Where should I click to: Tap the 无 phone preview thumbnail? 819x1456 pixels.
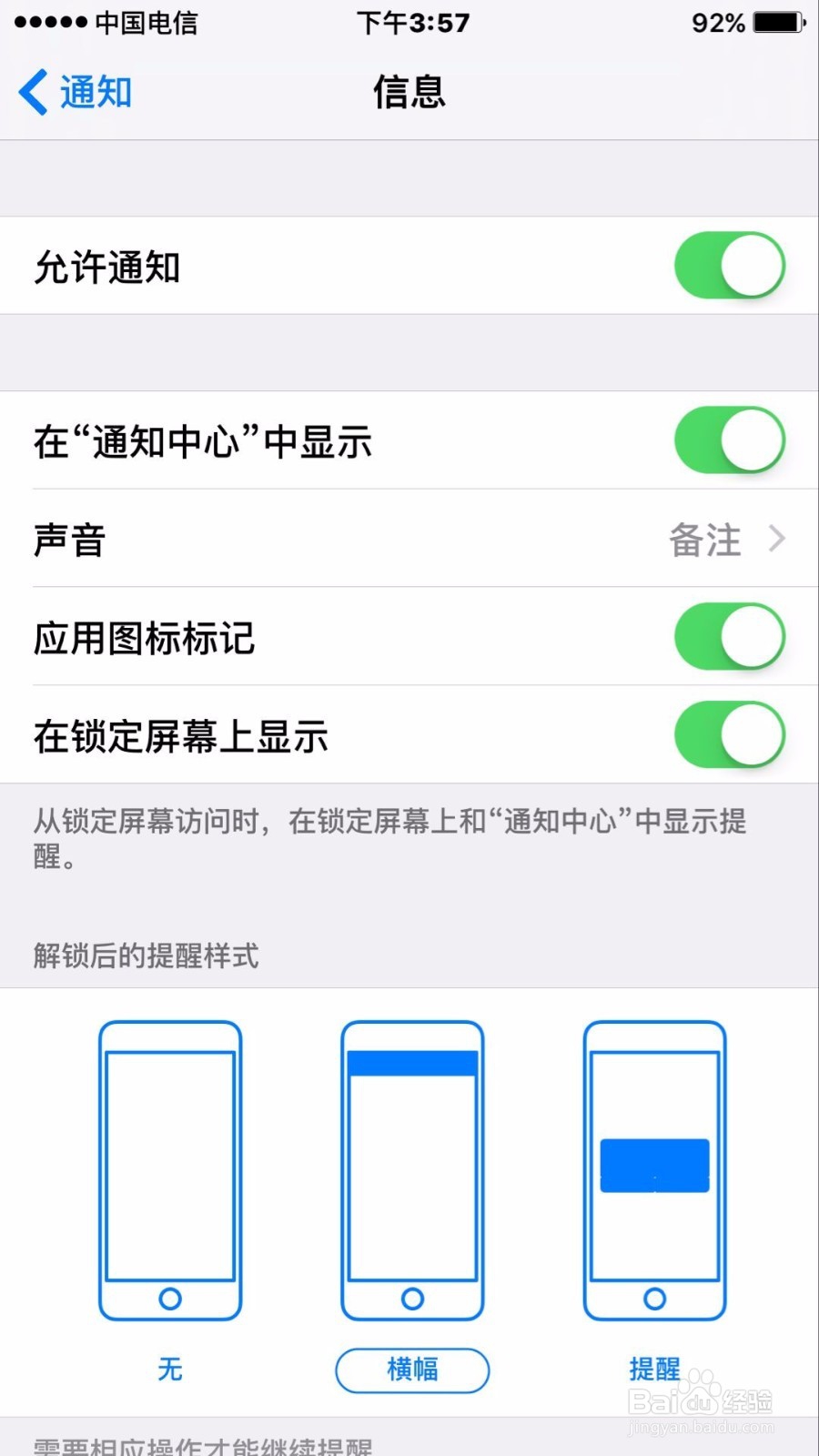[x=169, y=1169]
